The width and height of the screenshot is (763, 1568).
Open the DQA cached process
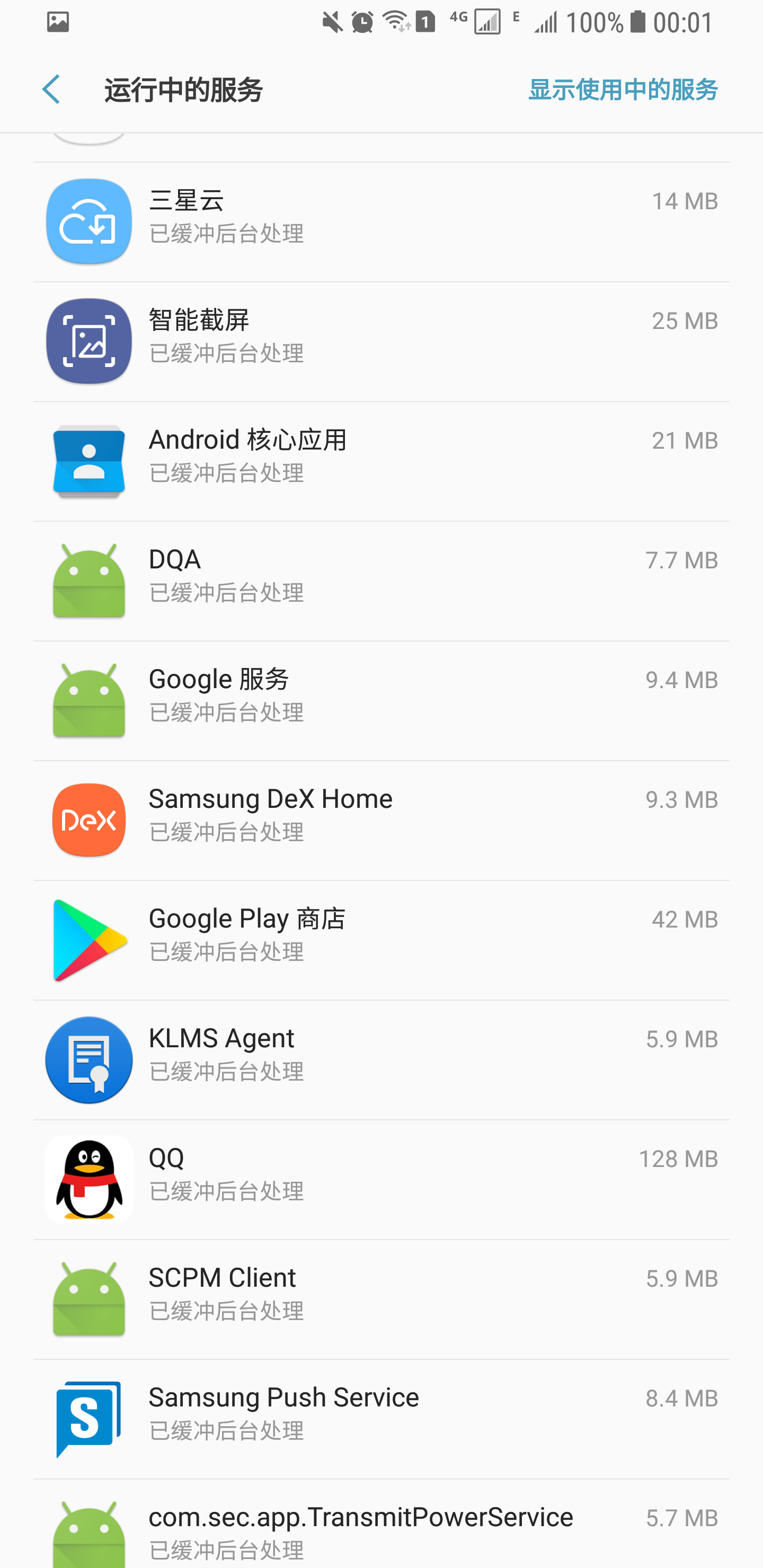point(381,581)
